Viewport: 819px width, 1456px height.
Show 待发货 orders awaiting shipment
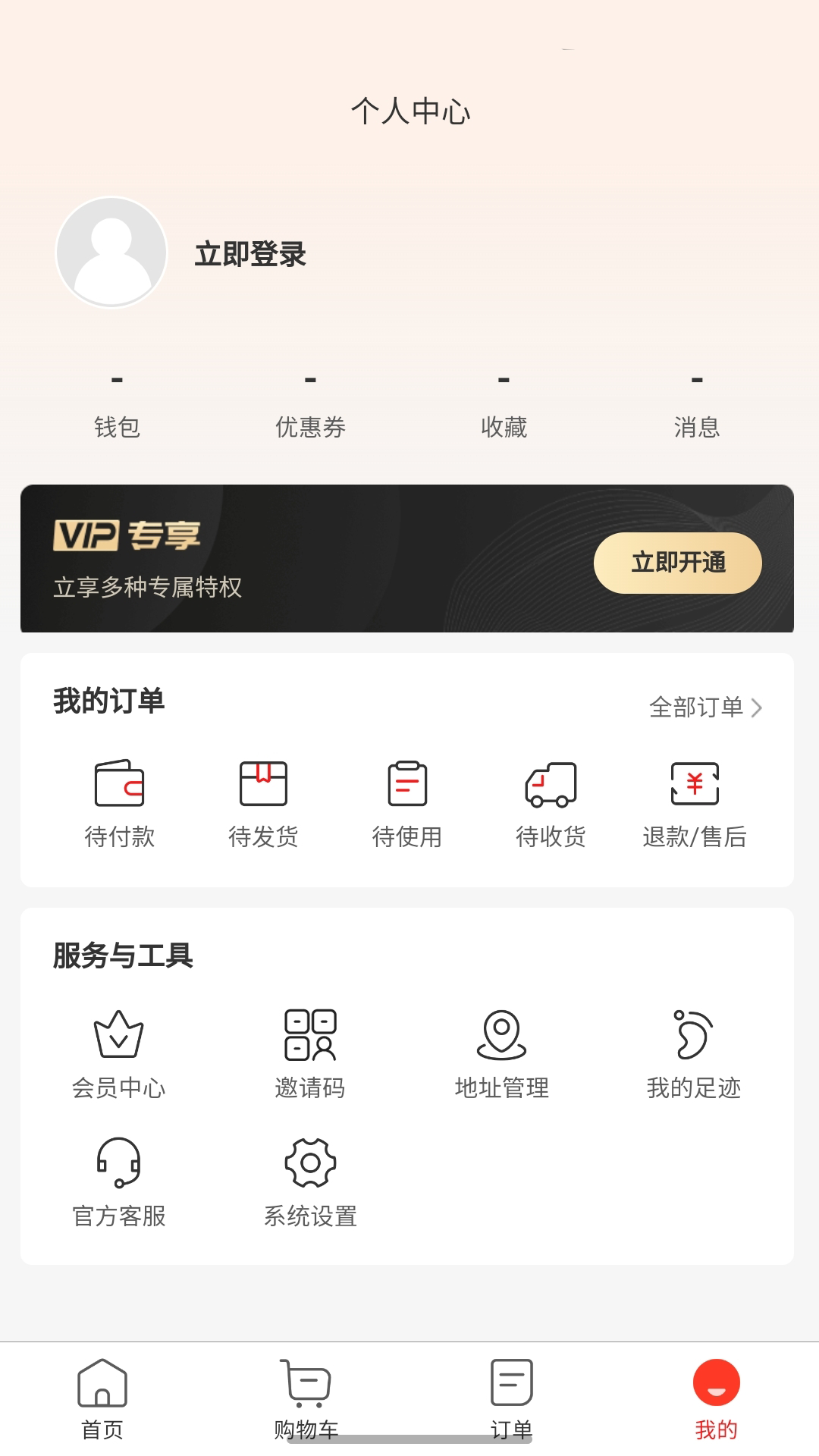pyautogui.click(x=263, y=804)
